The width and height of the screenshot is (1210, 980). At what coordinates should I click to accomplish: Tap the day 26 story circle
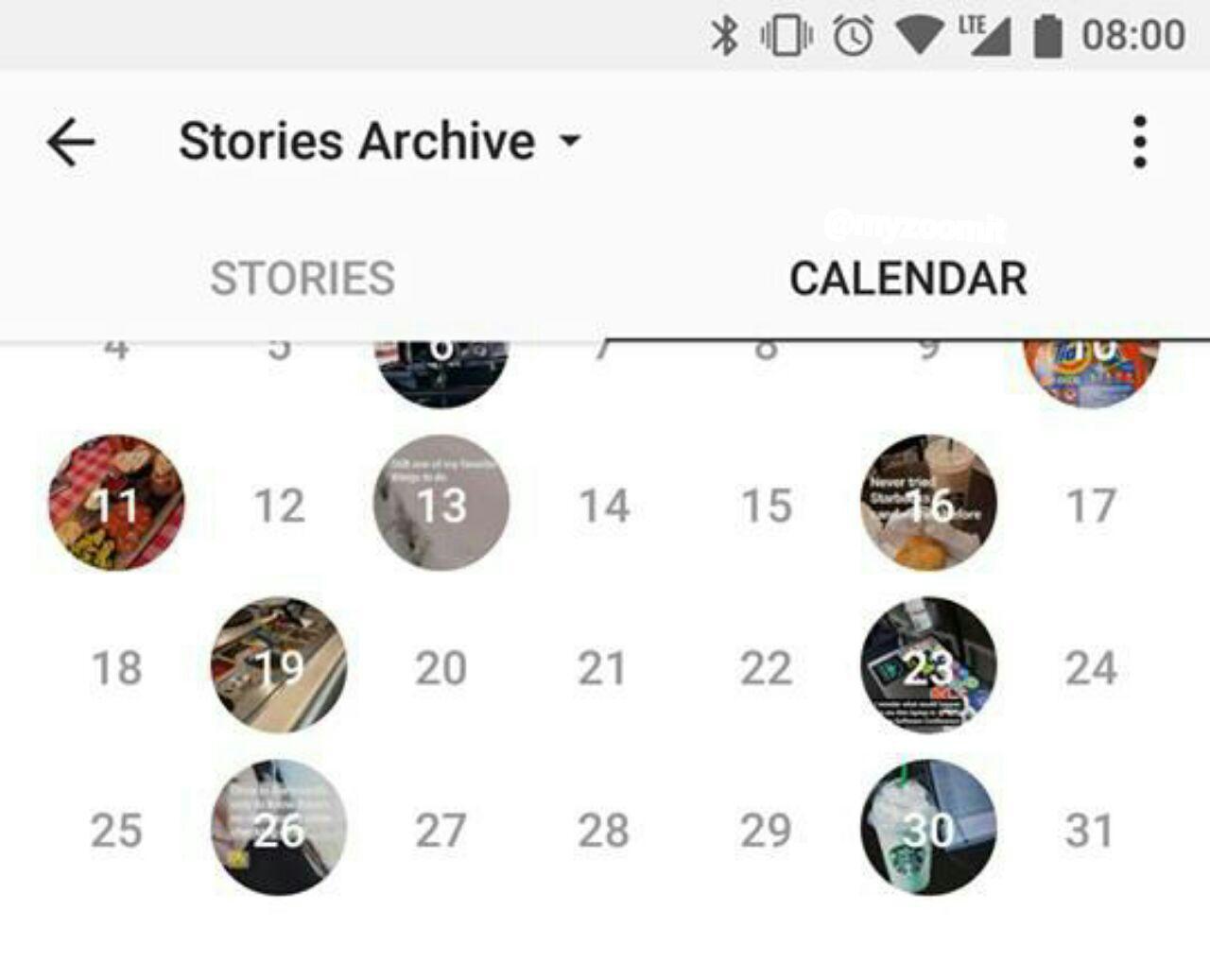click(279, 828)
